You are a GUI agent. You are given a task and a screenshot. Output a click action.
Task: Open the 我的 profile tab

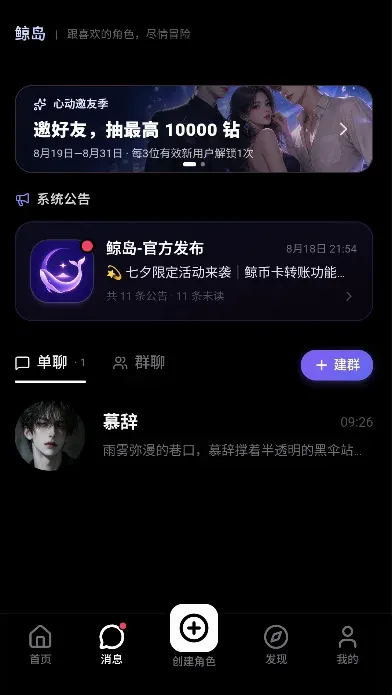[x=347, y=645]
